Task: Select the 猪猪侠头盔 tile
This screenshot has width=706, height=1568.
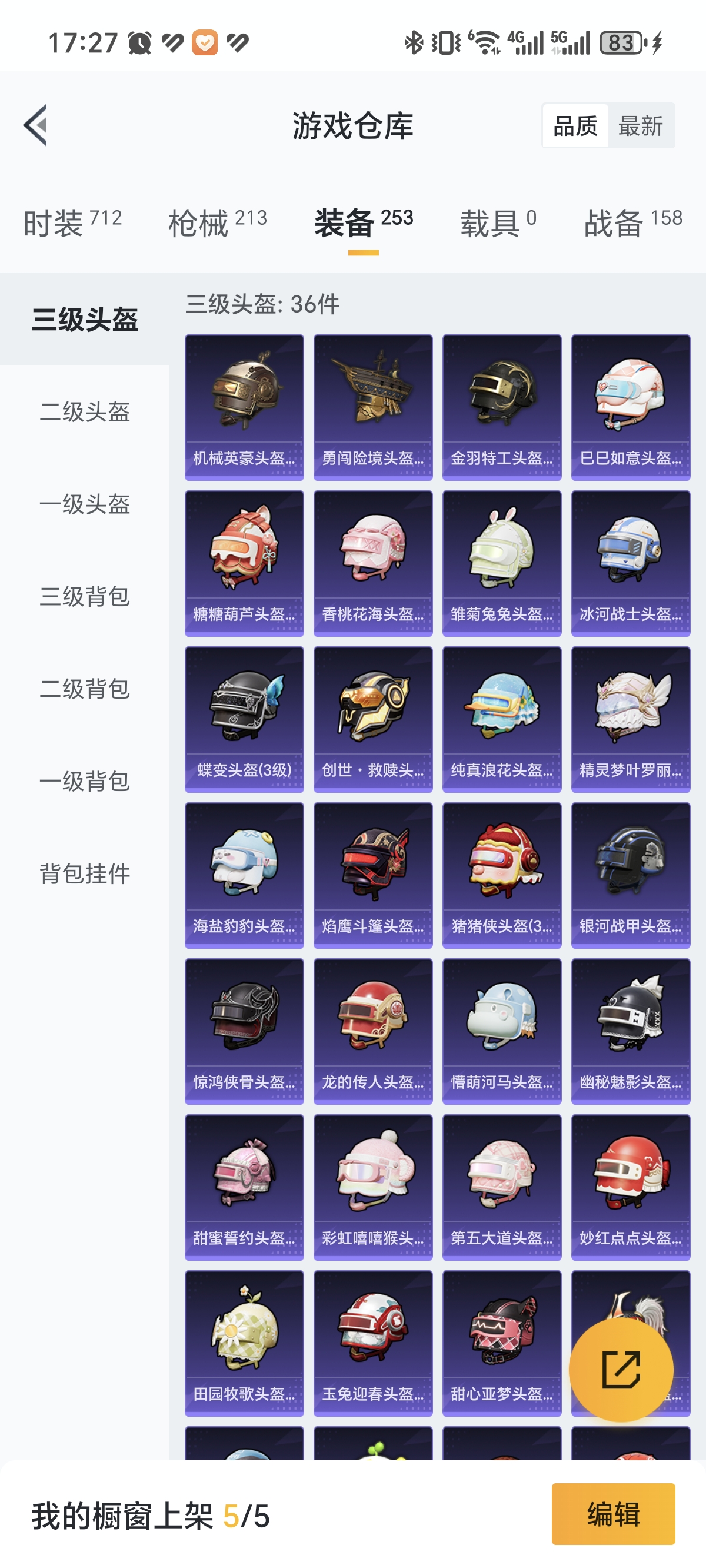Action: coord(501,875)
